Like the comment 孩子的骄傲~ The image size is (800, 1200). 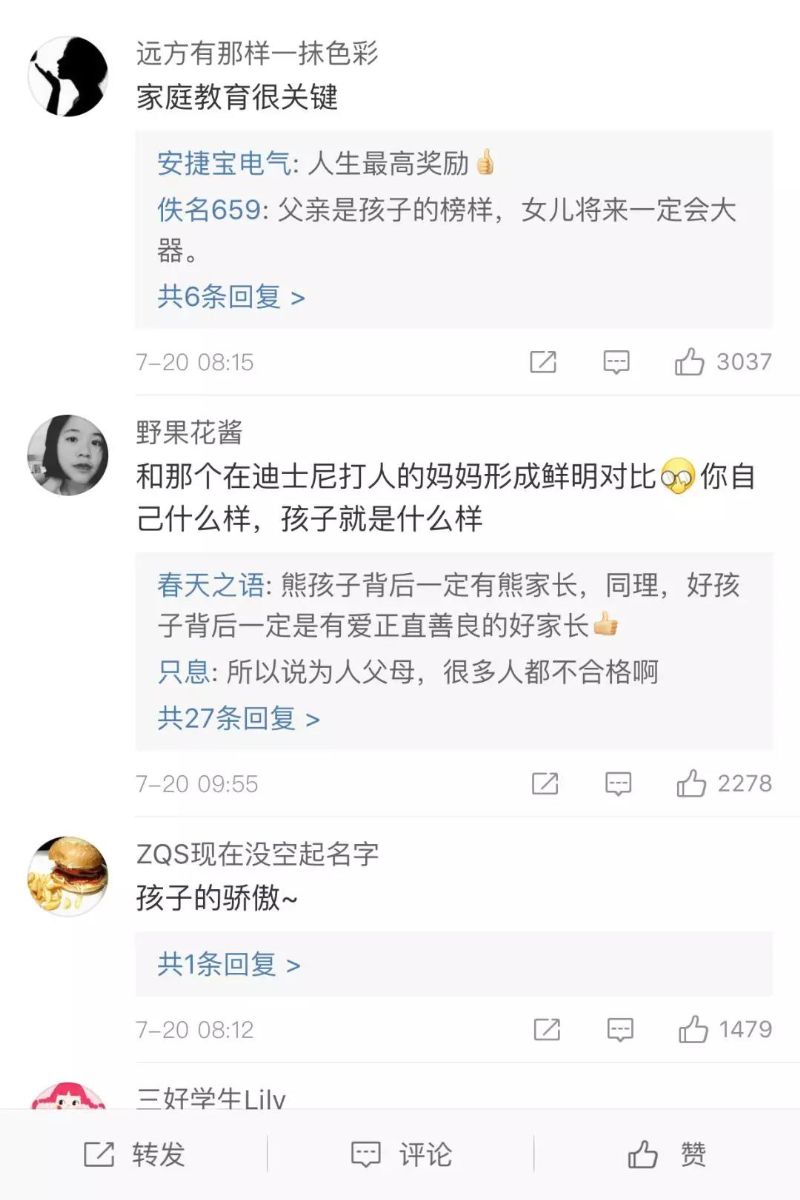point(693,1029)
